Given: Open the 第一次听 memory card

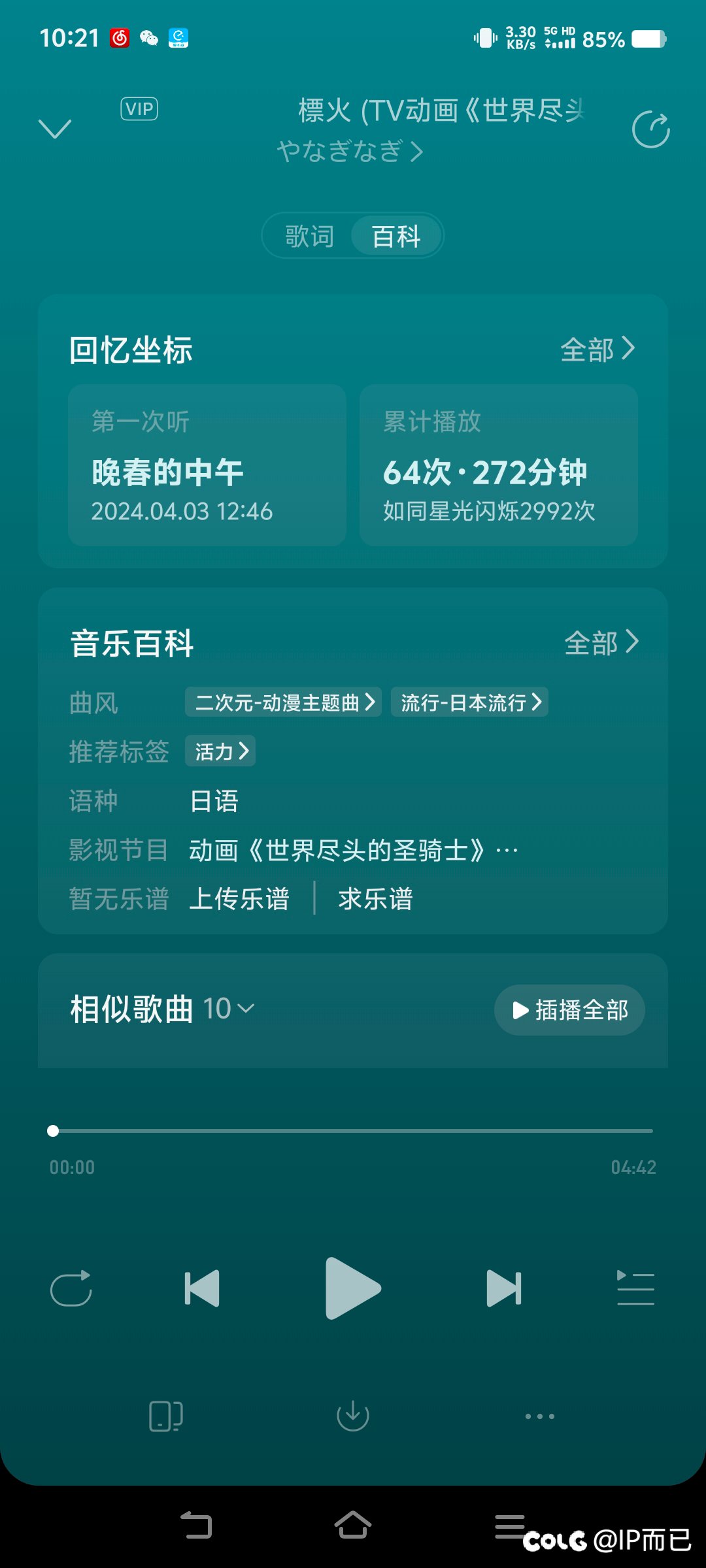Looking at the screenshot, I should tap(207, 465).
